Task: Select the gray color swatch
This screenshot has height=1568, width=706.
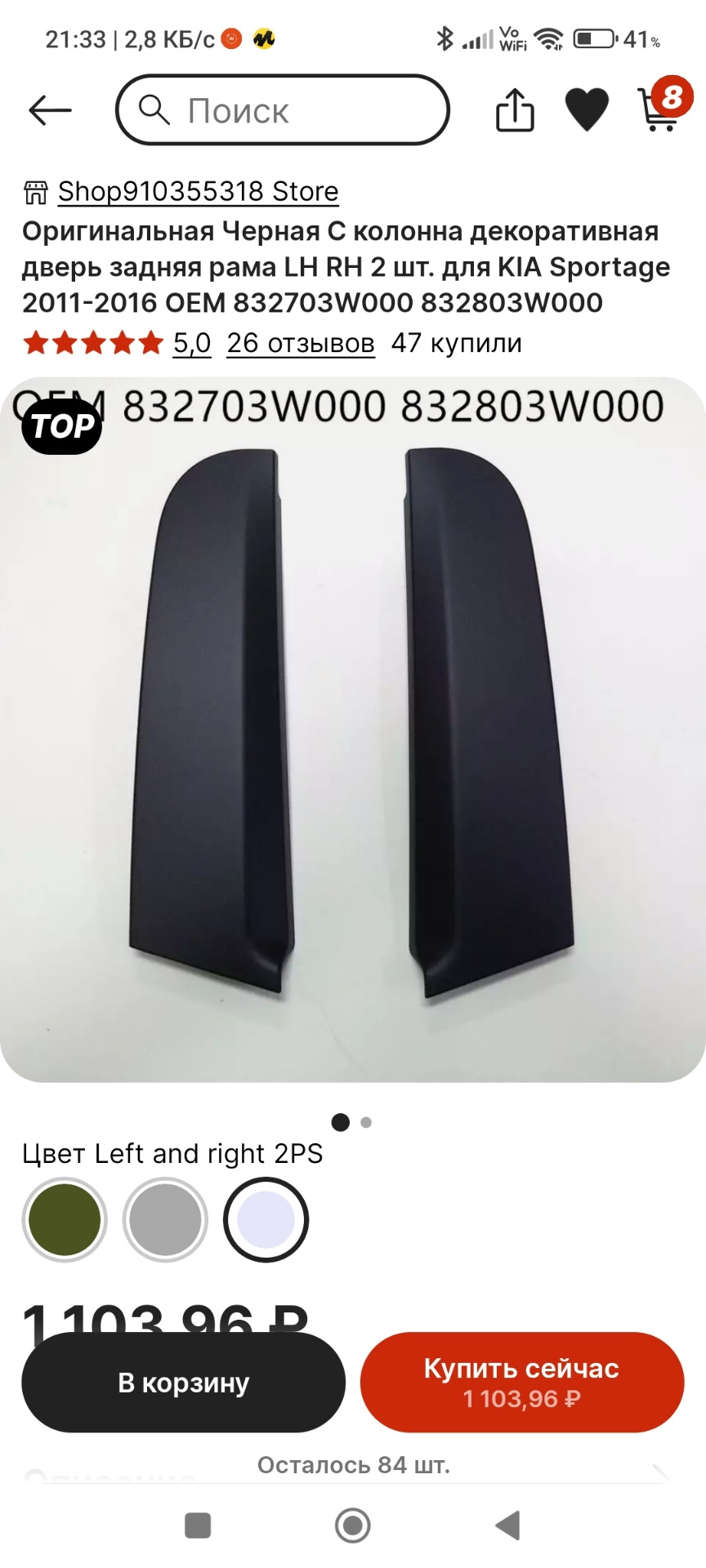Action: [x=165, y=1219]
